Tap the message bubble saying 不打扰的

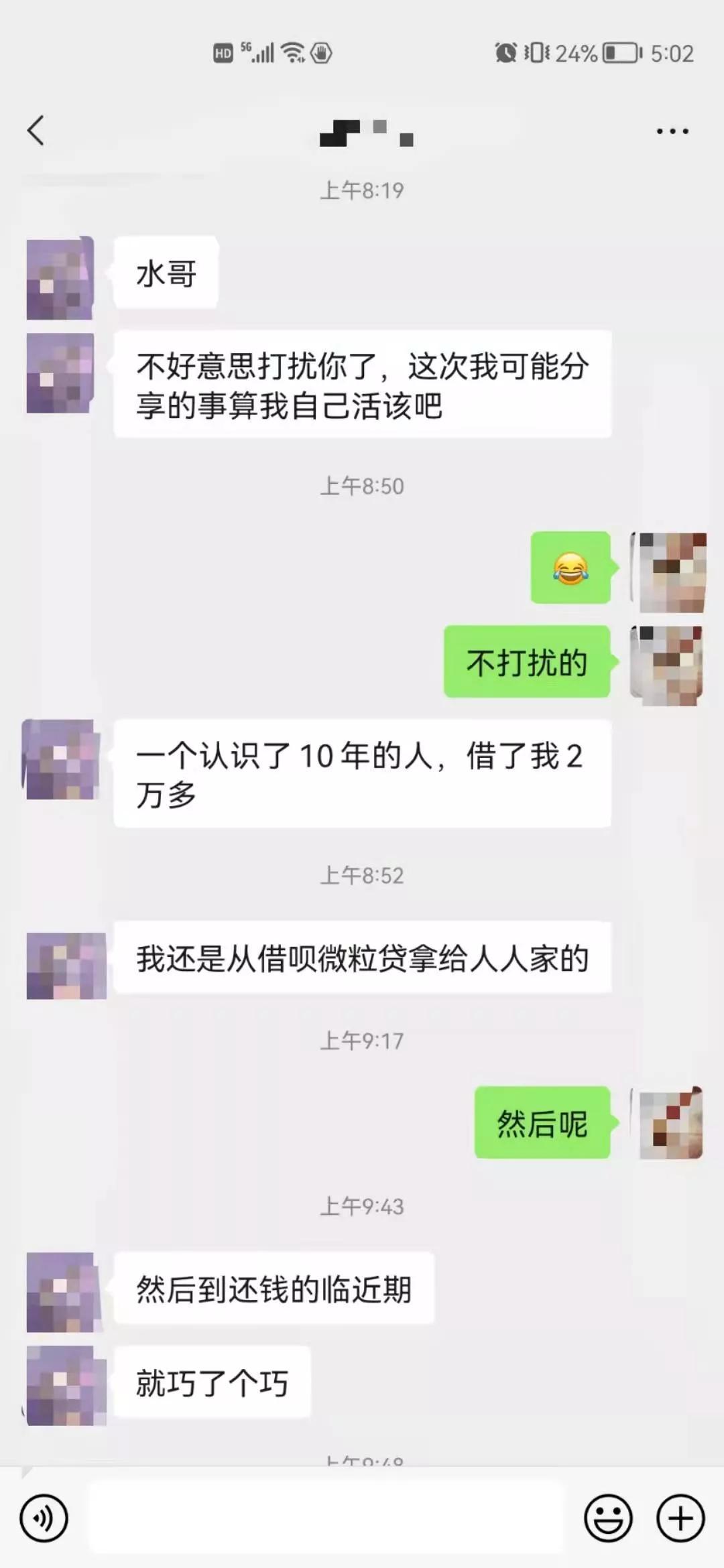528,662
